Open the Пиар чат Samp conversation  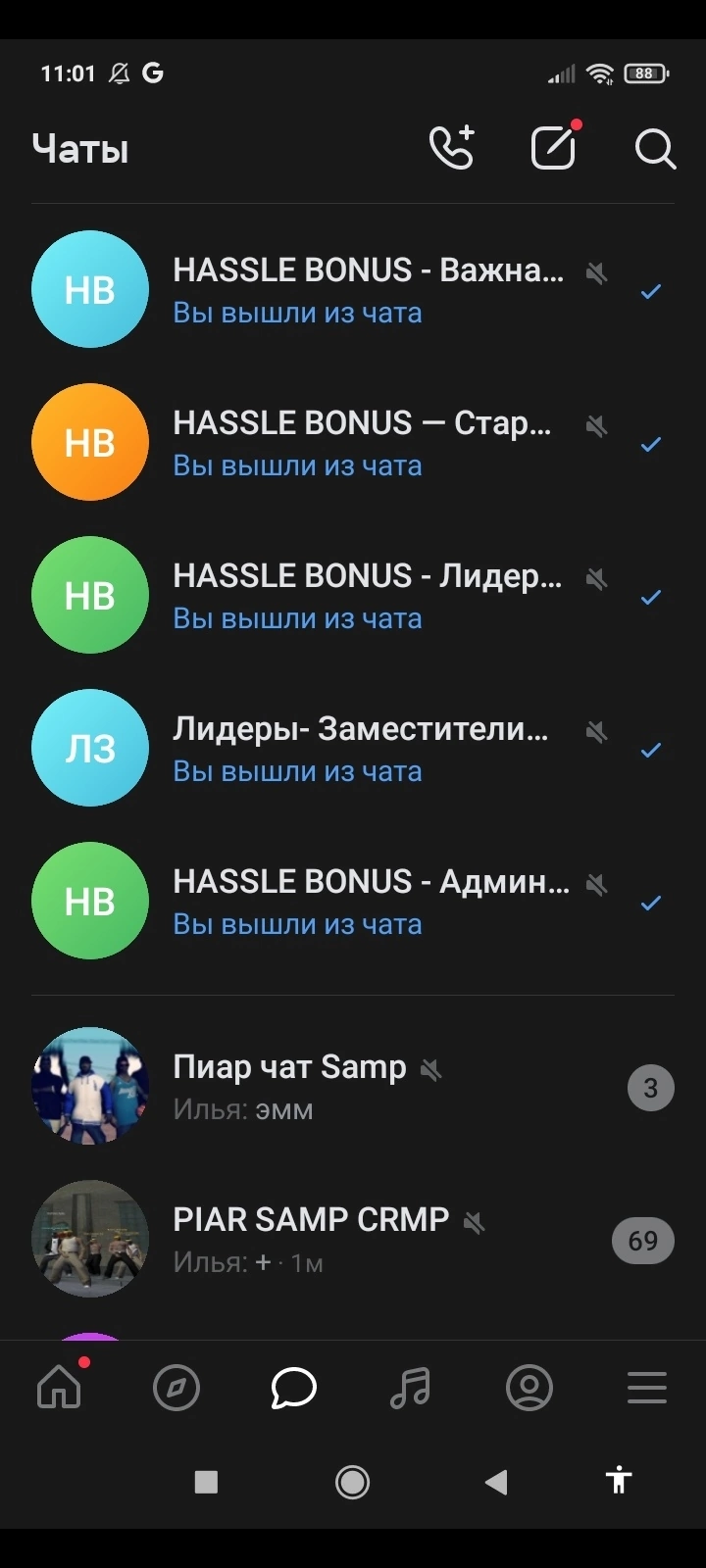click(x=353, y=1087)
